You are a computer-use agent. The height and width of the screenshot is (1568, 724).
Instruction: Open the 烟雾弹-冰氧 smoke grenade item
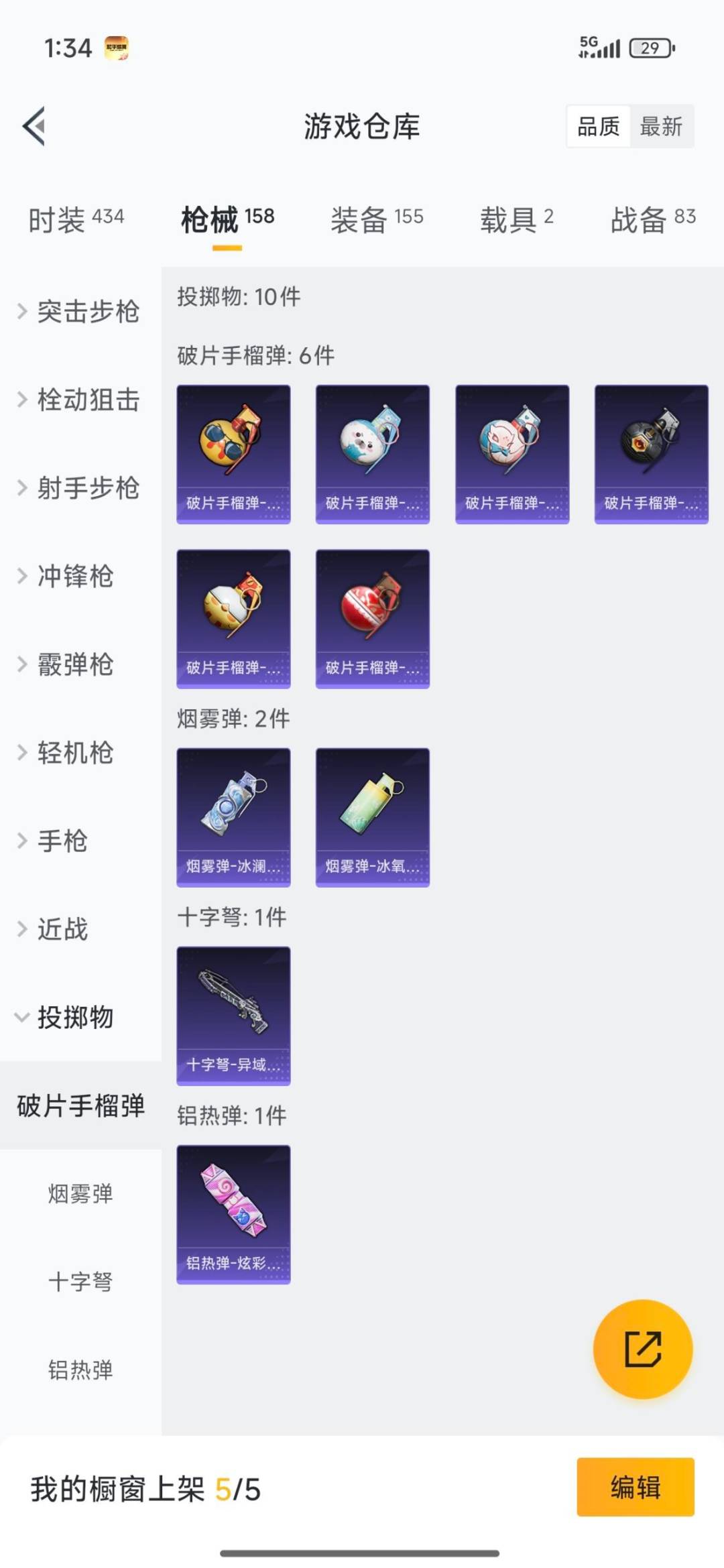pos(372,817)
